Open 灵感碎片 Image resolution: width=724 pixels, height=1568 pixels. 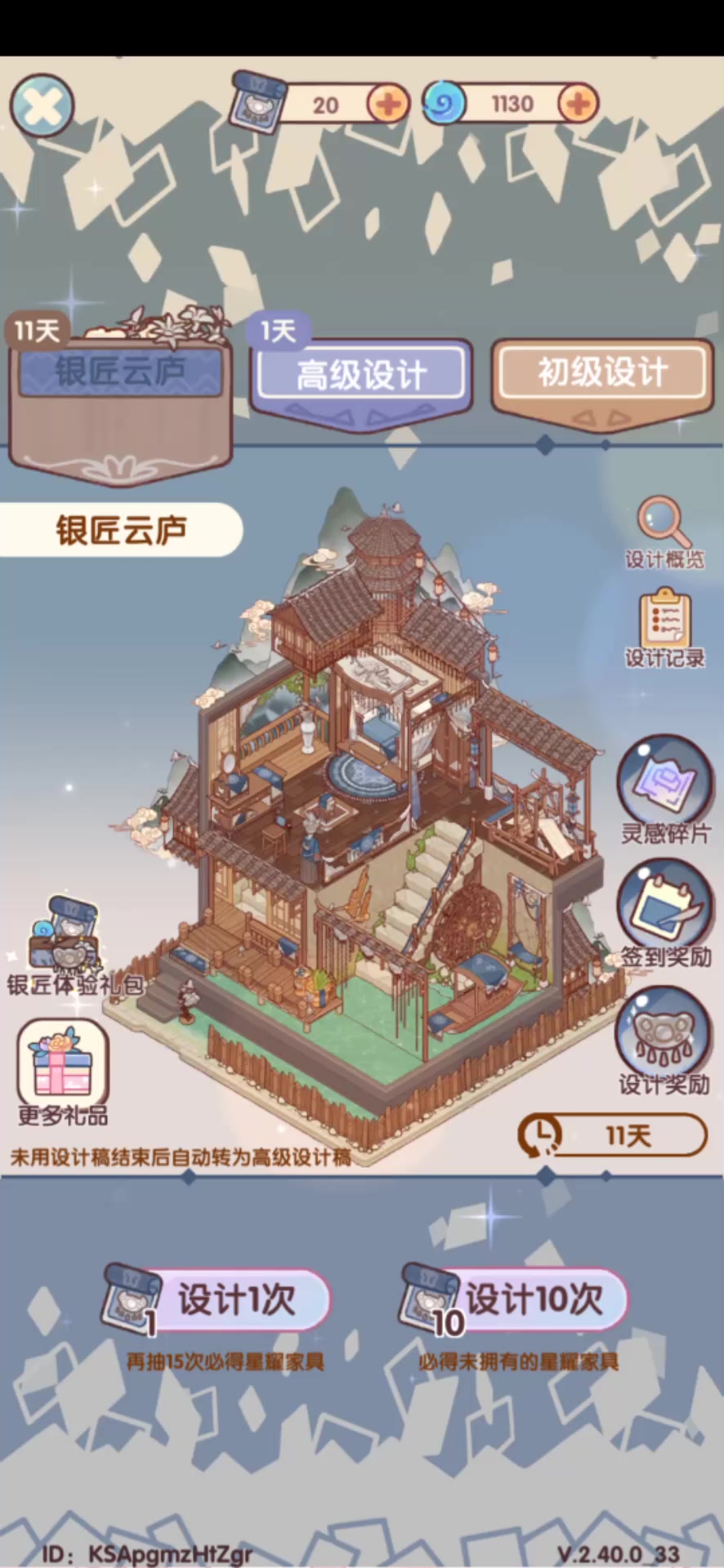click(x=665, y=789)
